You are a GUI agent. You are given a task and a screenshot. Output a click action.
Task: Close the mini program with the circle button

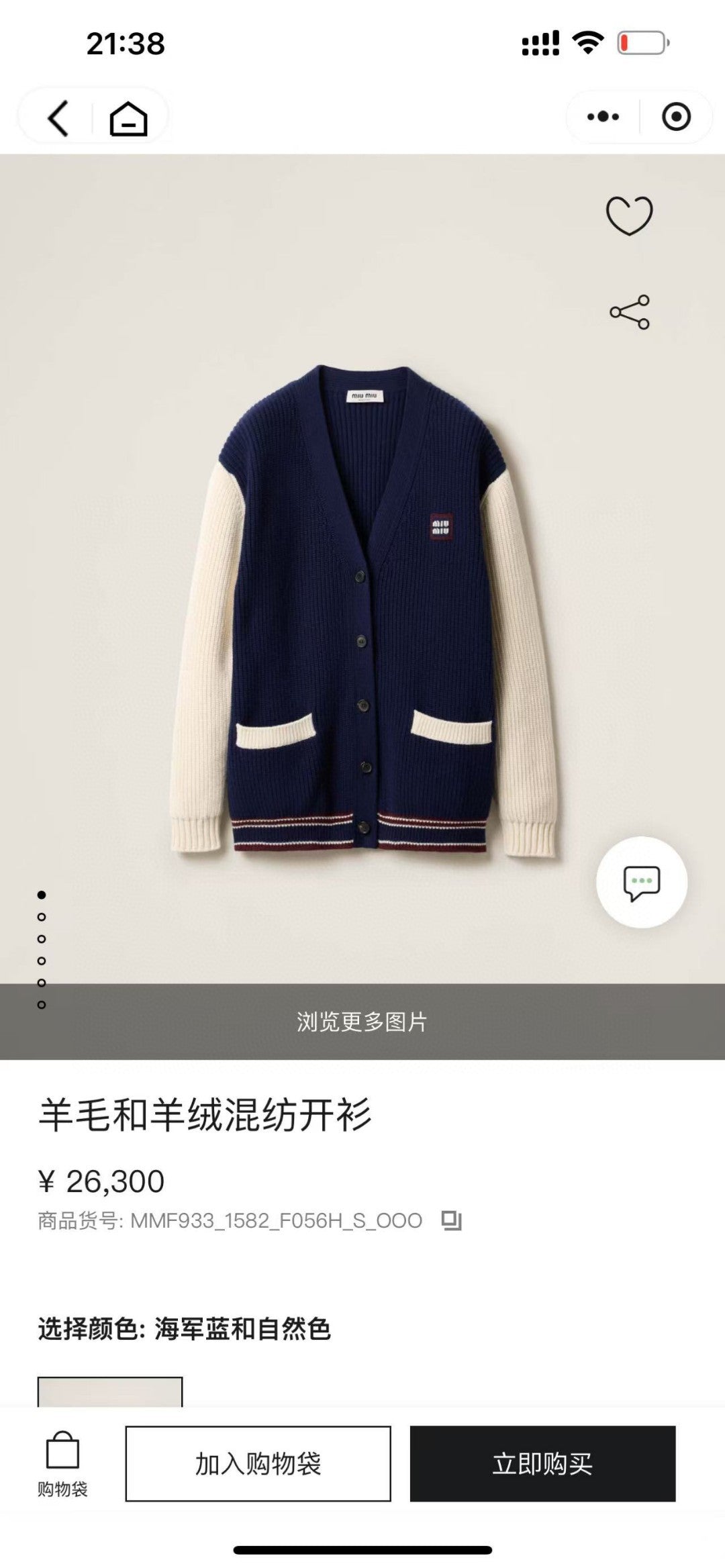675,117
